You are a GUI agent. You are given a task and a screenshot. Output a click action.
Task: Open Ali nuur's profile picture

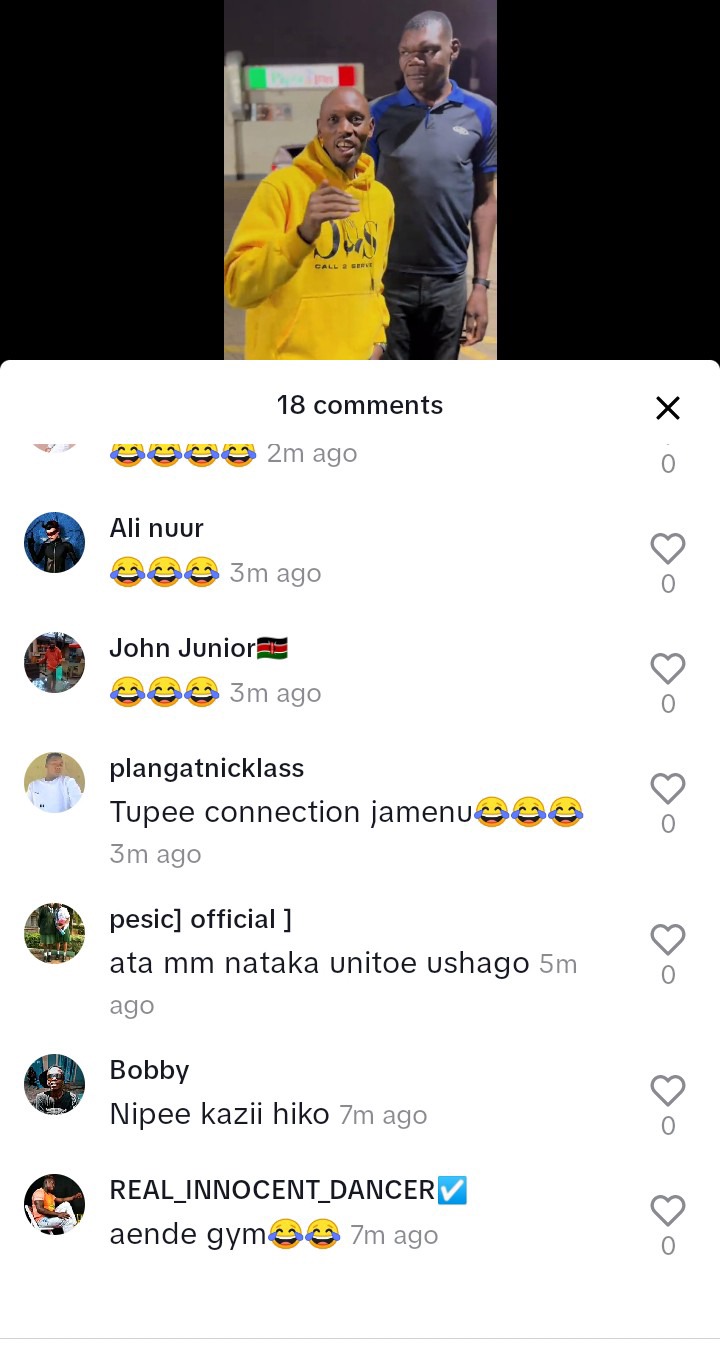point(54,542)
